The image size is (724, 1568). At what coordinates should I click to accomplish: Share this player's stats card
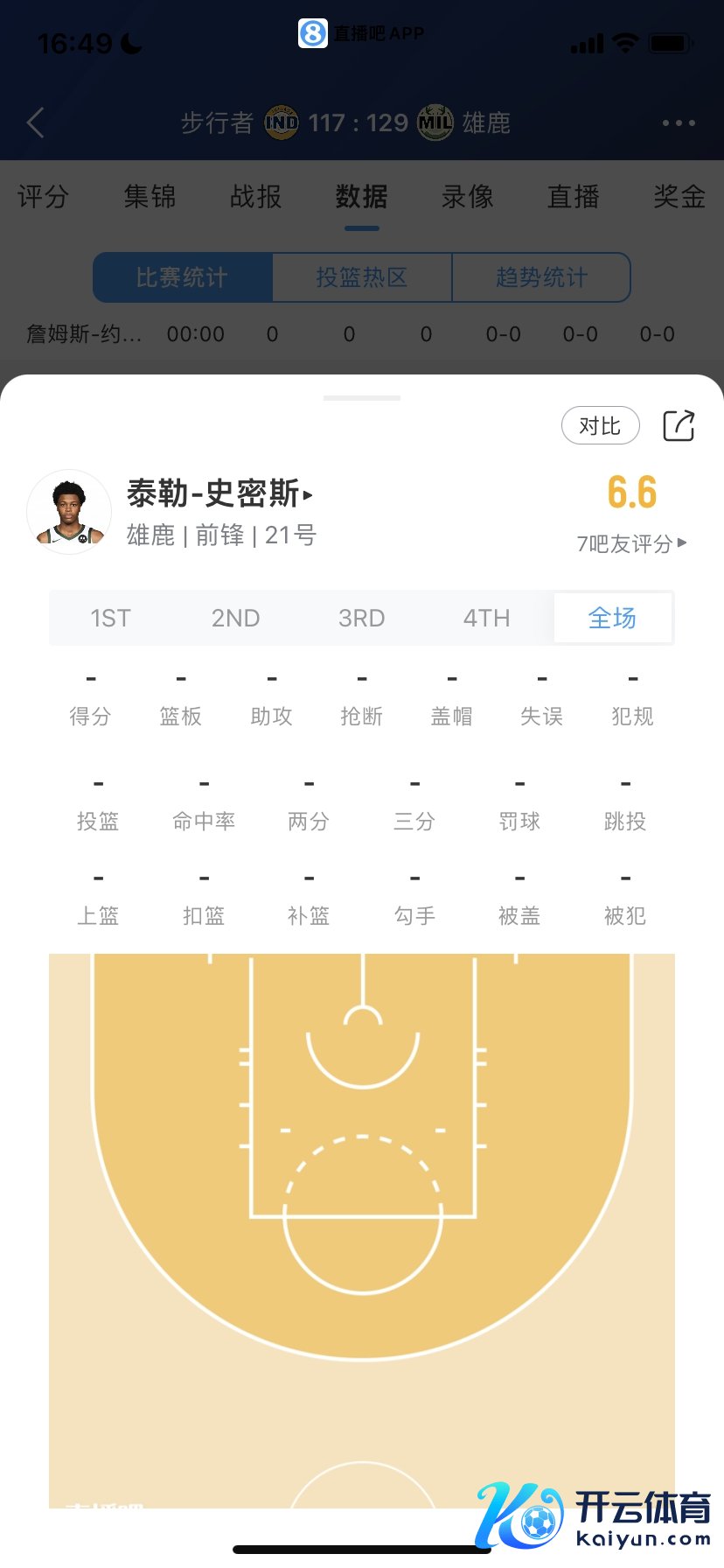coord(679,426)
